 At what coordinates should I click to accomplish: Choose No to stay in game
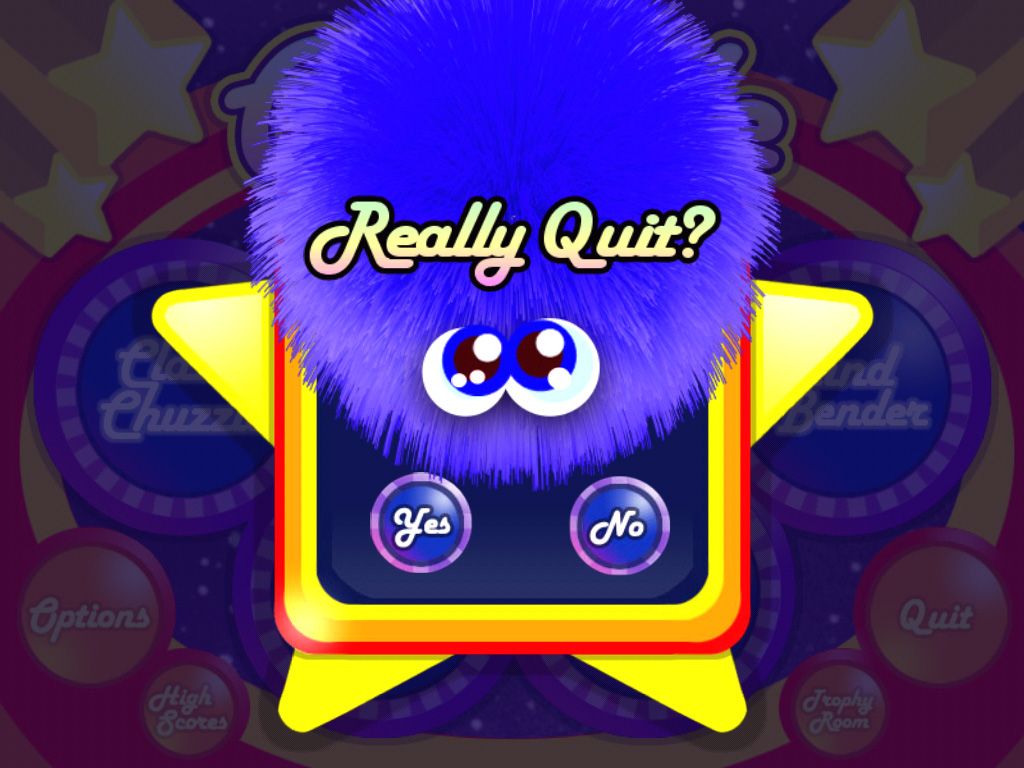(x=619, y=525)
